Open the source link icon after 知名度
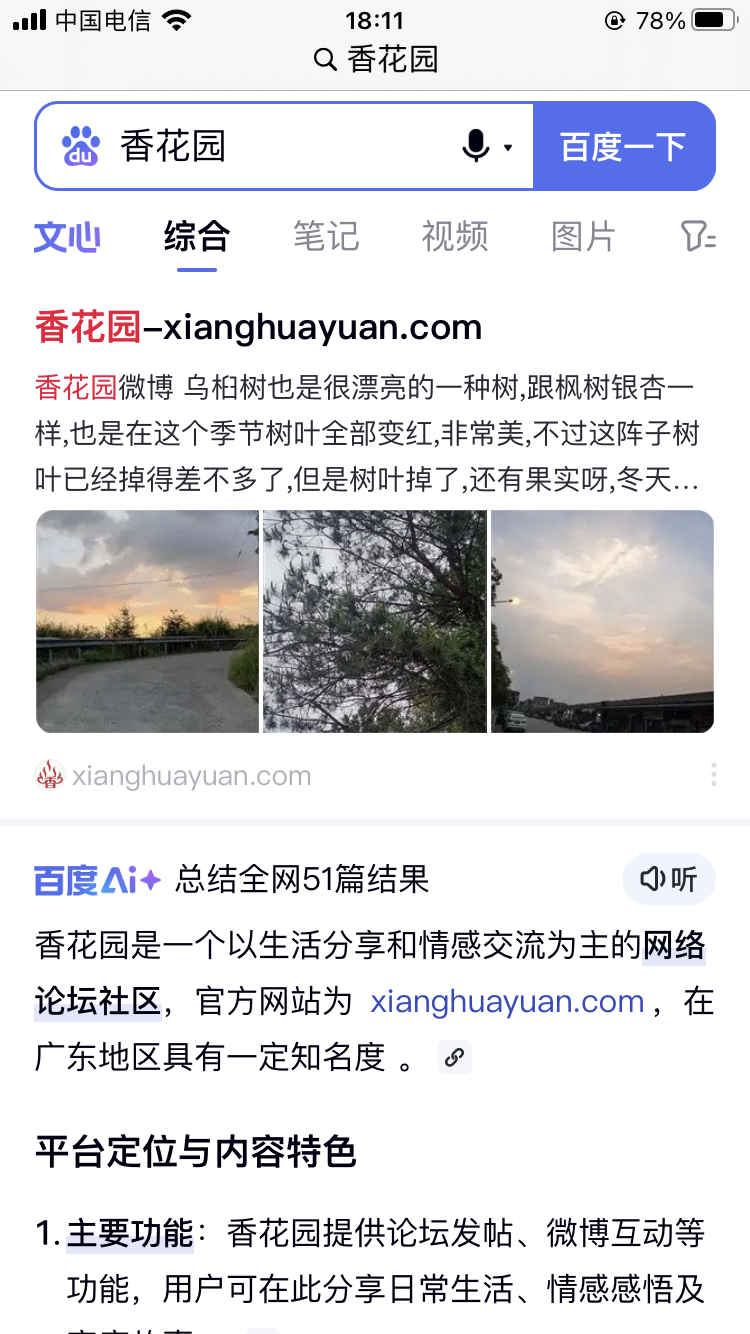The image size is (750, 1334). tap(455, 1057)
